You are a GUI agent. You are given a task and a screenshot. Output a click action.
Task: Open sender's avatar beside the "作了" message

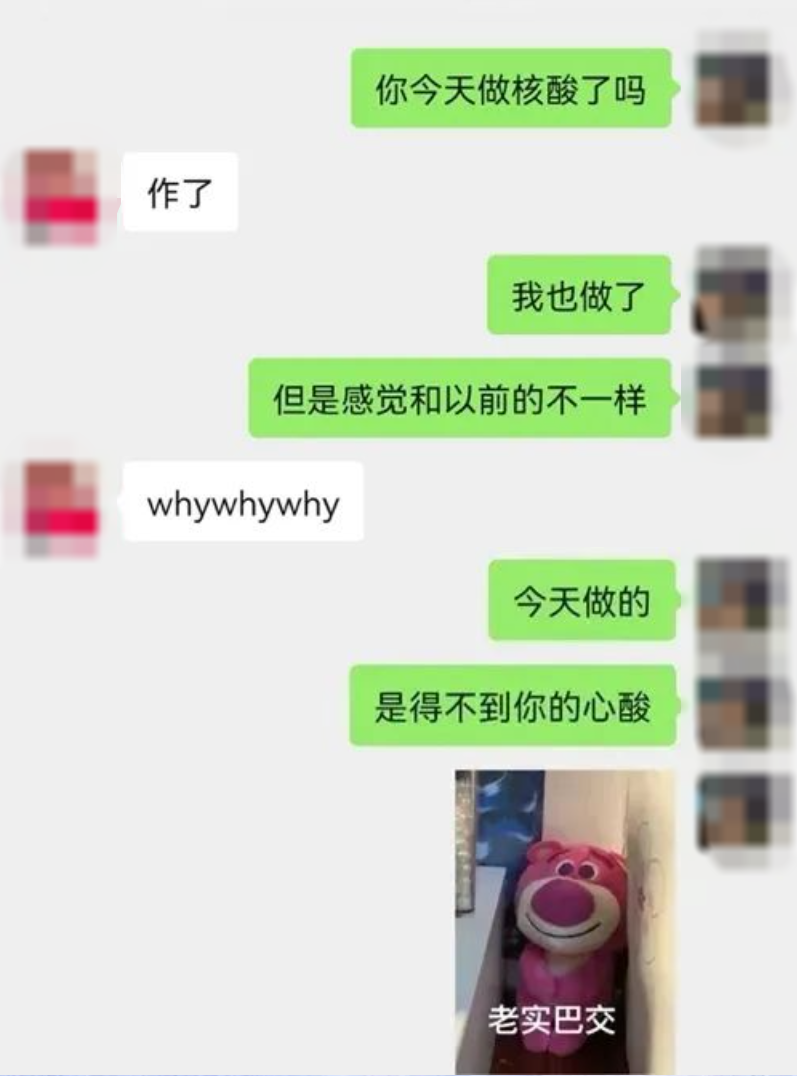pos(62,195)
